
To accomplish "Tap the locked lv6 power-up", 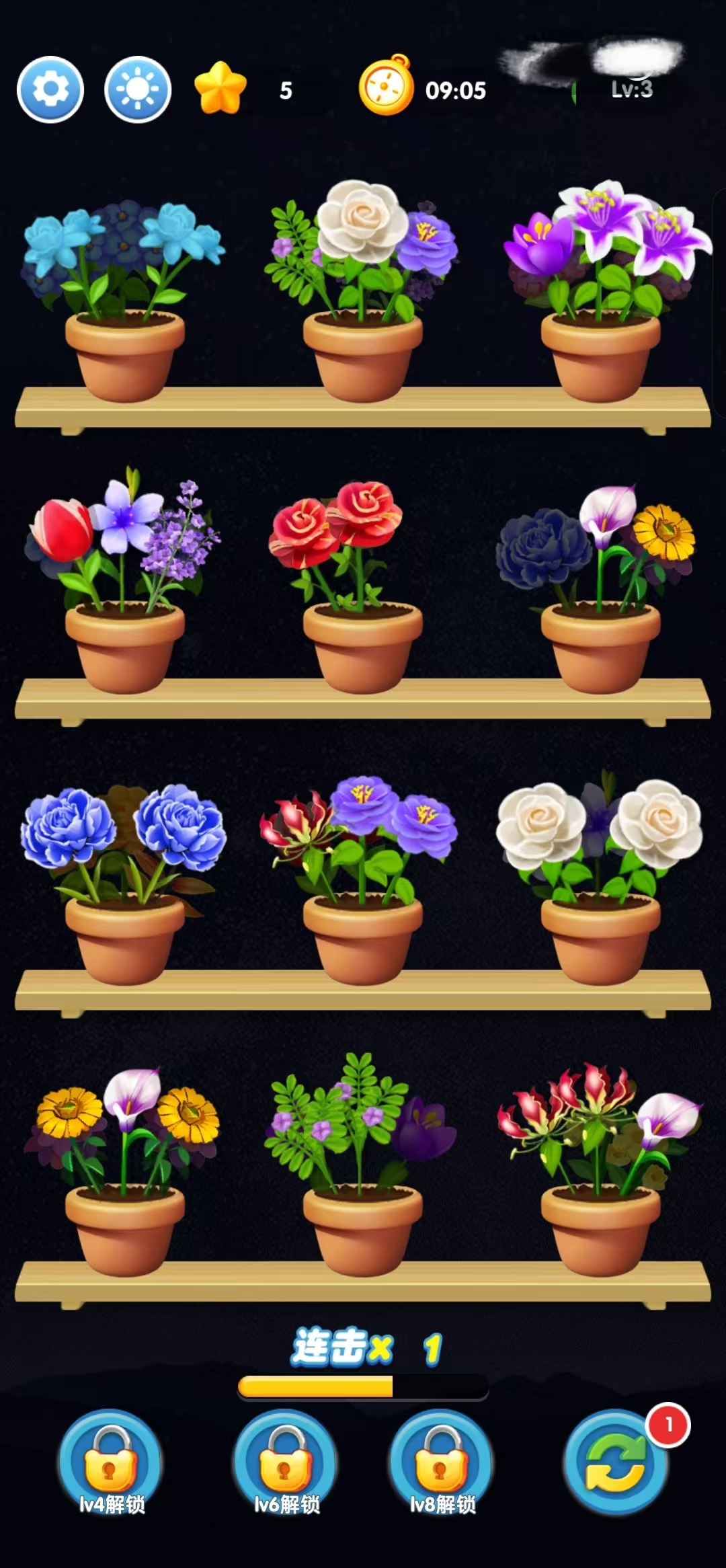I will coord(286,1463).
